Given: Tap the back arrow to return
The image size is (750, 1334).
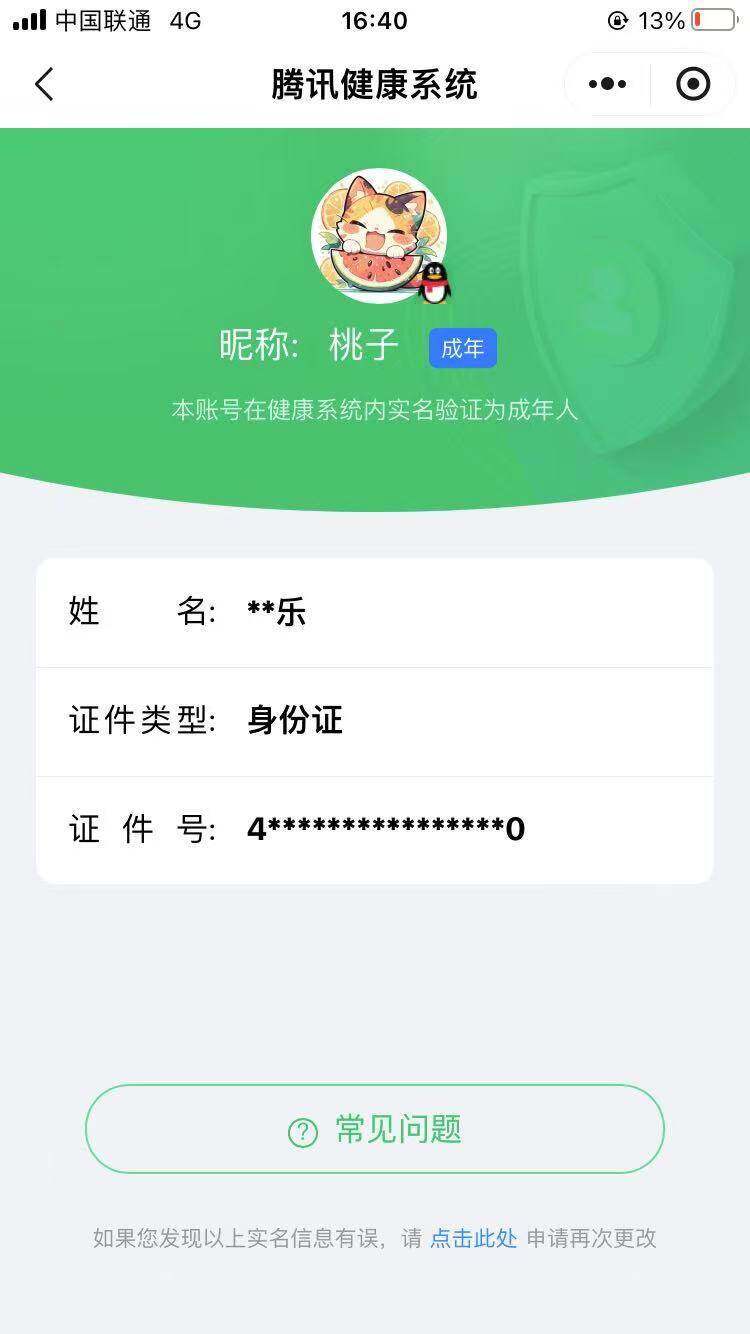Looking at the screenshot, I should [43, 85].
